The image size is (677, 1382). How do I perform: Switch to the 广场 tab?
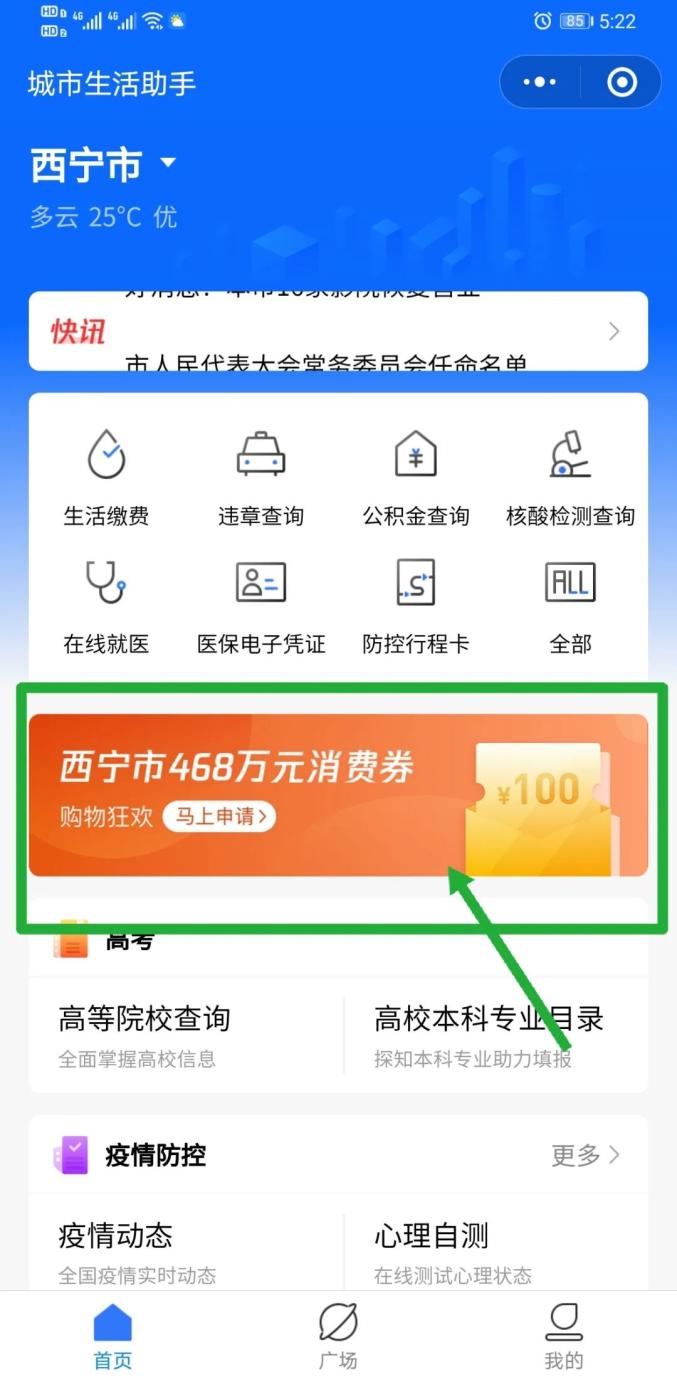point(338,1336)
